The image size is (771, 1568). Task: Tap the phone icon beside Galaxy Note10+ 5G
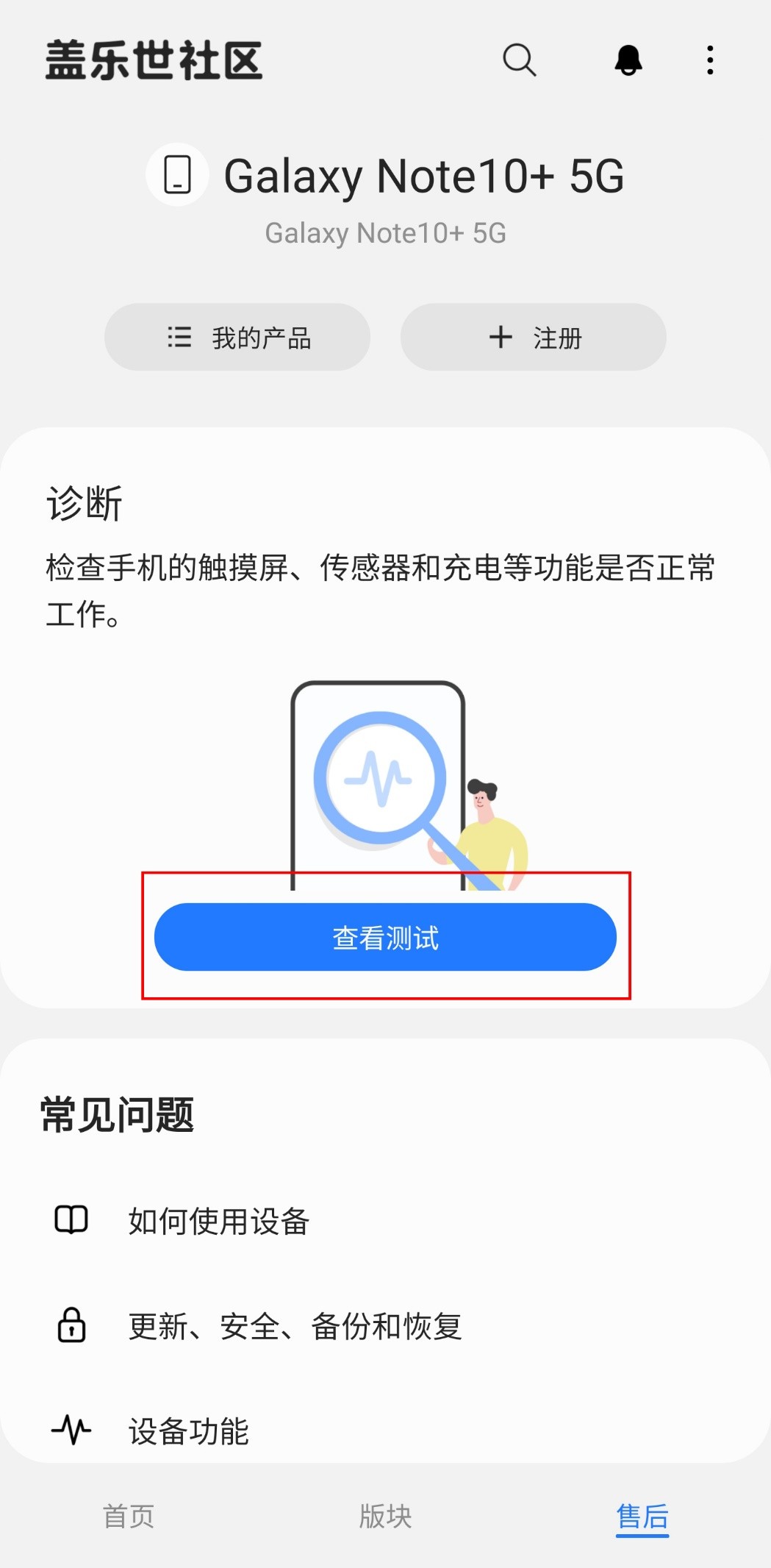pos(176,177)
